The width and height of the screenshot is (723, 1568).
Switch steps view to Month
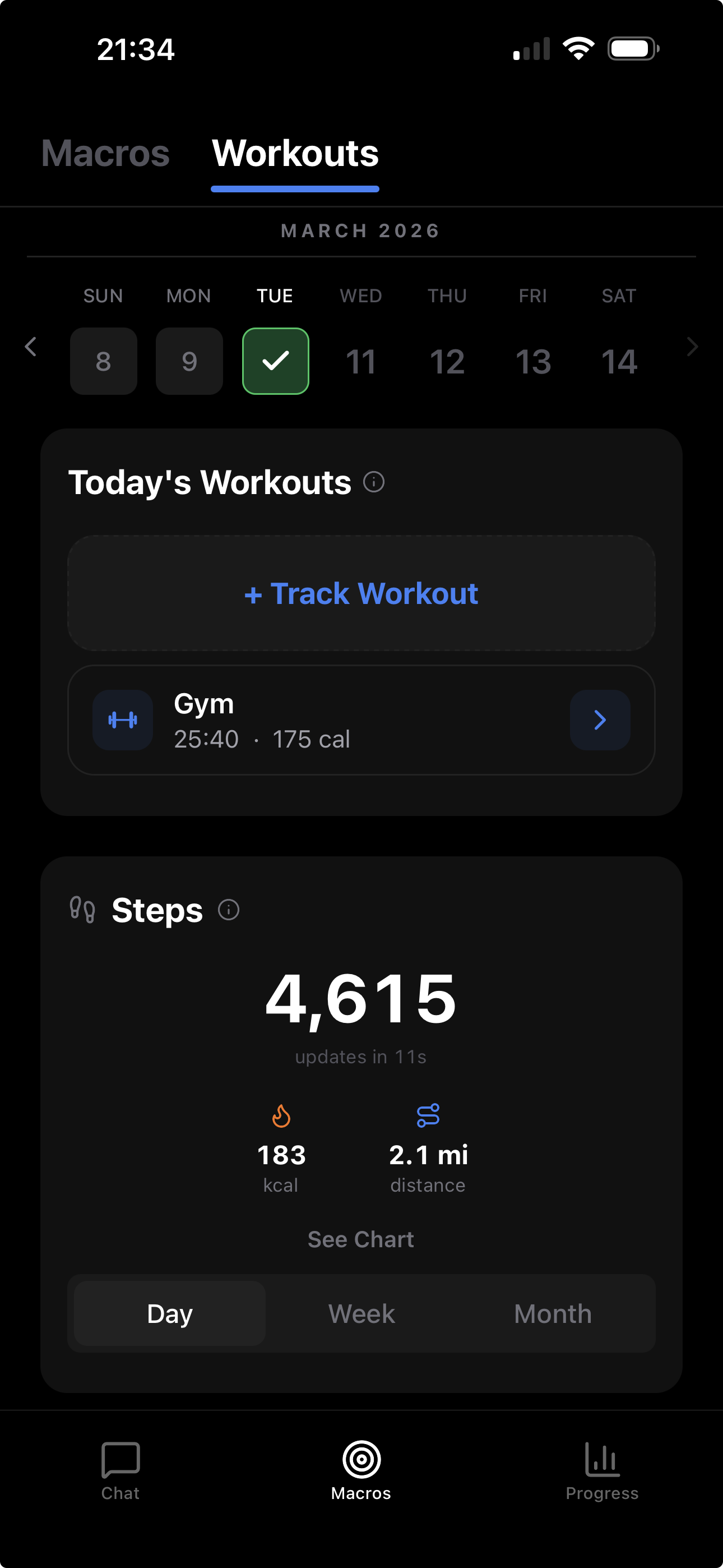[x=553, y=1313]
